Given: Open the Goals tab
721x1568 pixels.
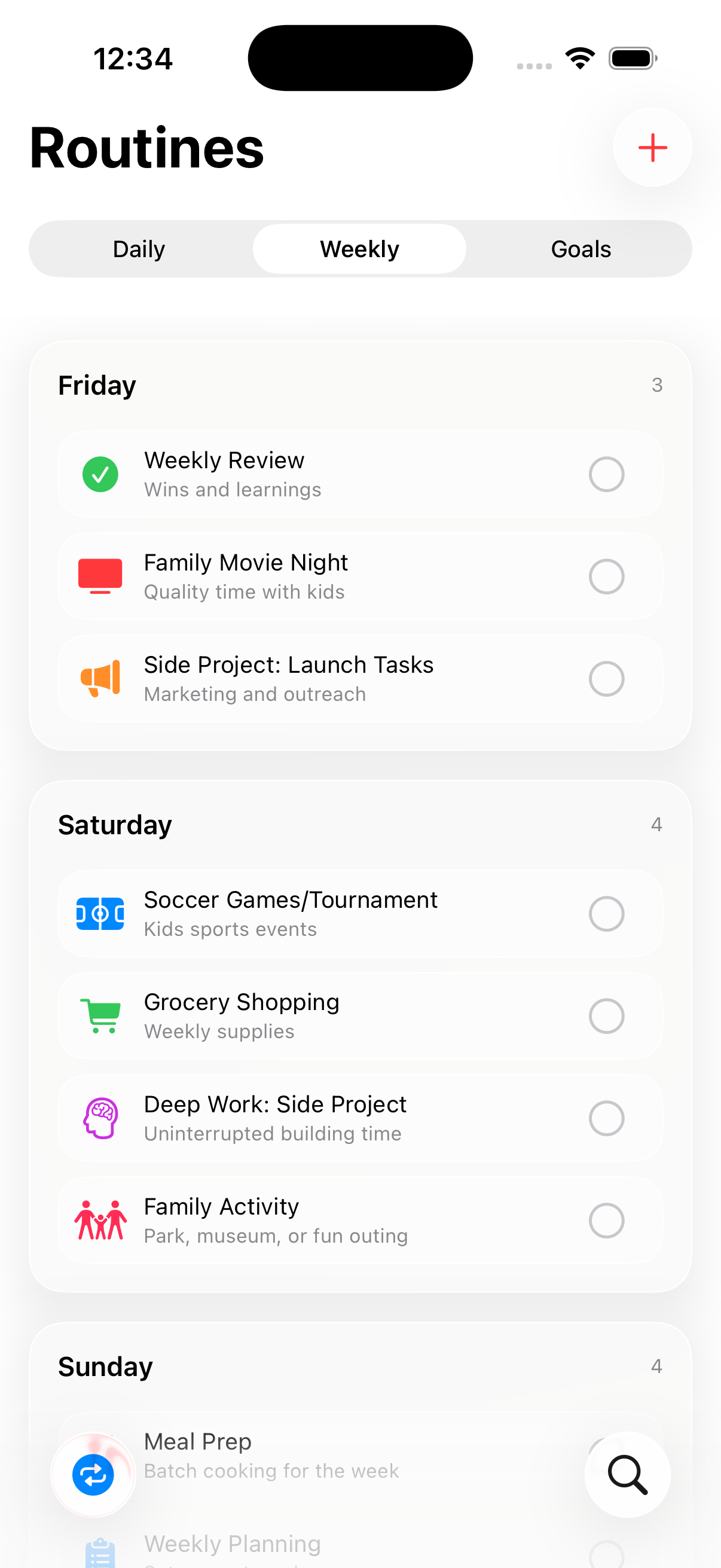Looking at the screenshot, I should pyautogui.click(x=581, y=248).
